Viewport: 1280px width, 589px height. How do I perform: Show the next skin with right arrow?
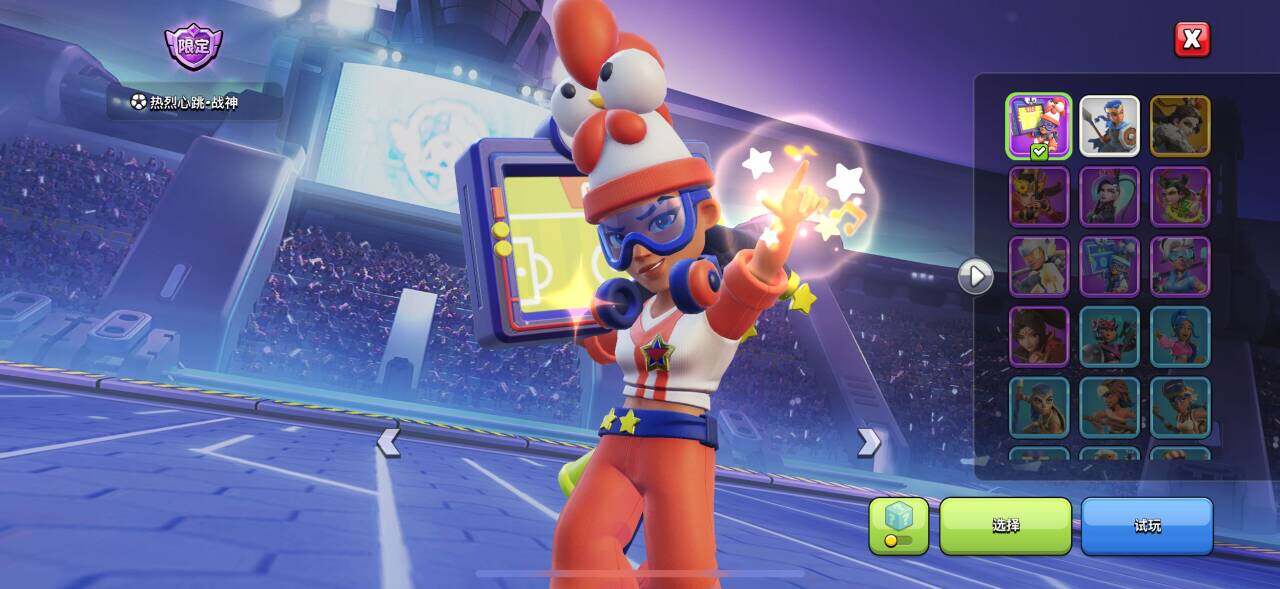pos(869,442)
